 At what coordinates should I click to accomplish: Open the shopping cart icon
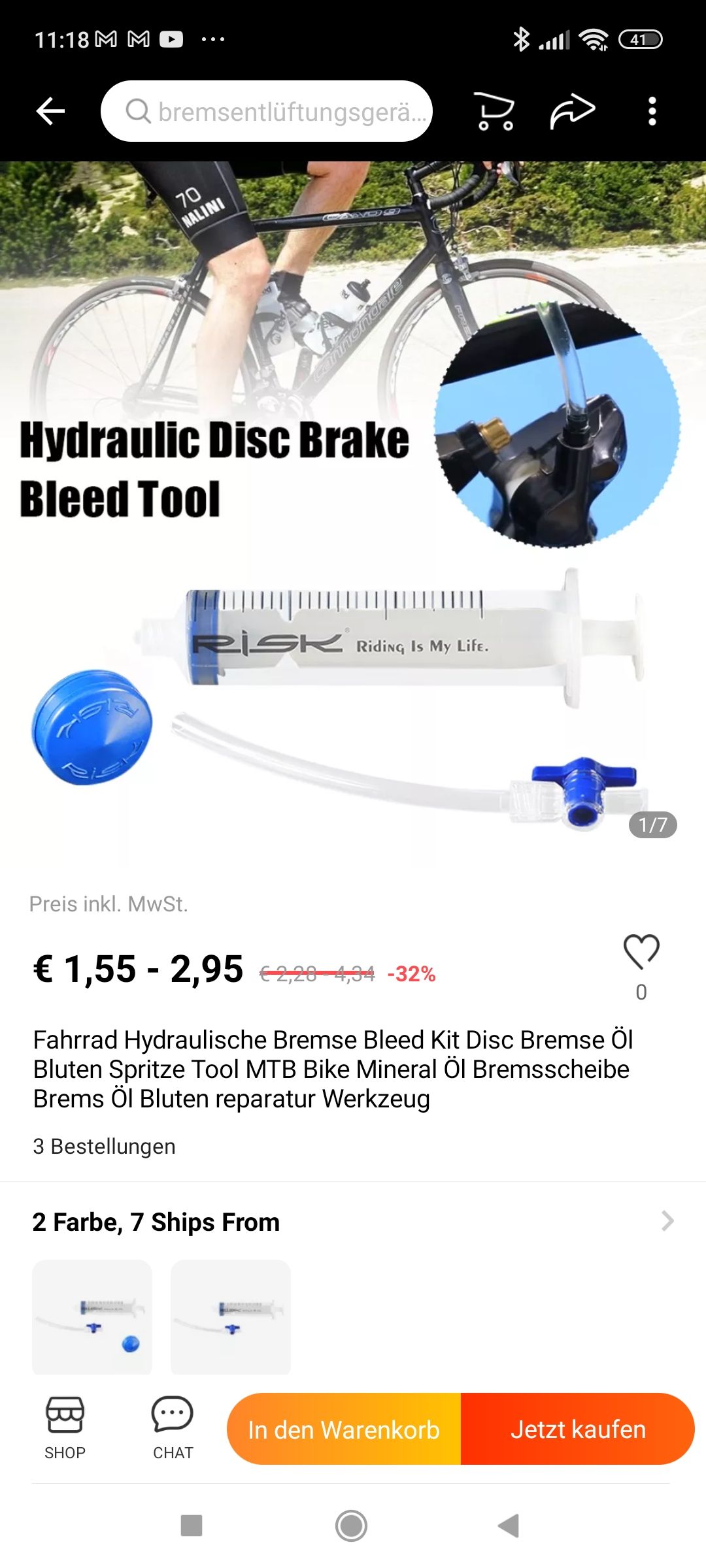click(x=494, y=111)
